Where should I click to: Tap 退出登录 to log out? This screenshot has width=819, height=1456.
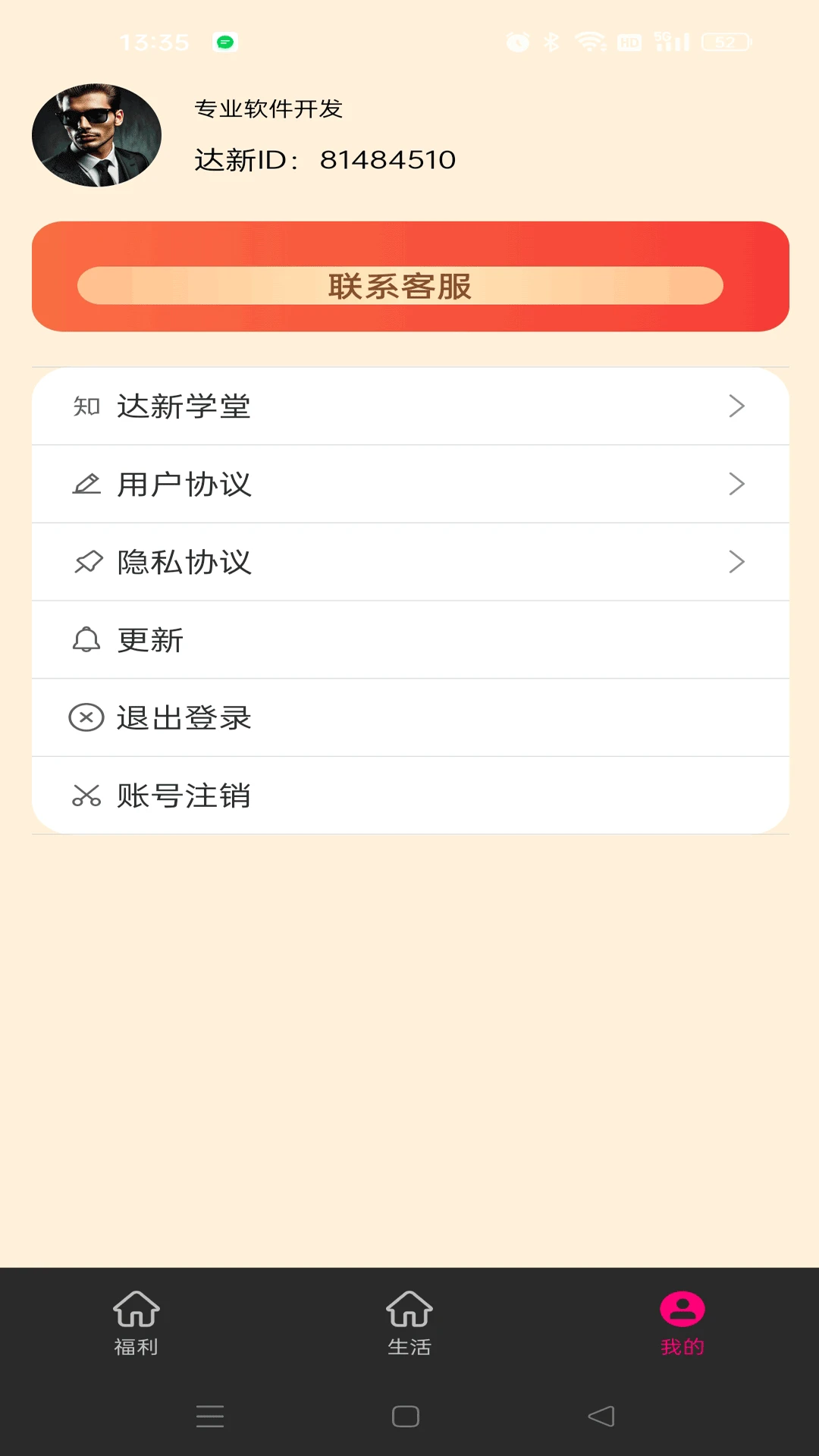click(184, 717)
